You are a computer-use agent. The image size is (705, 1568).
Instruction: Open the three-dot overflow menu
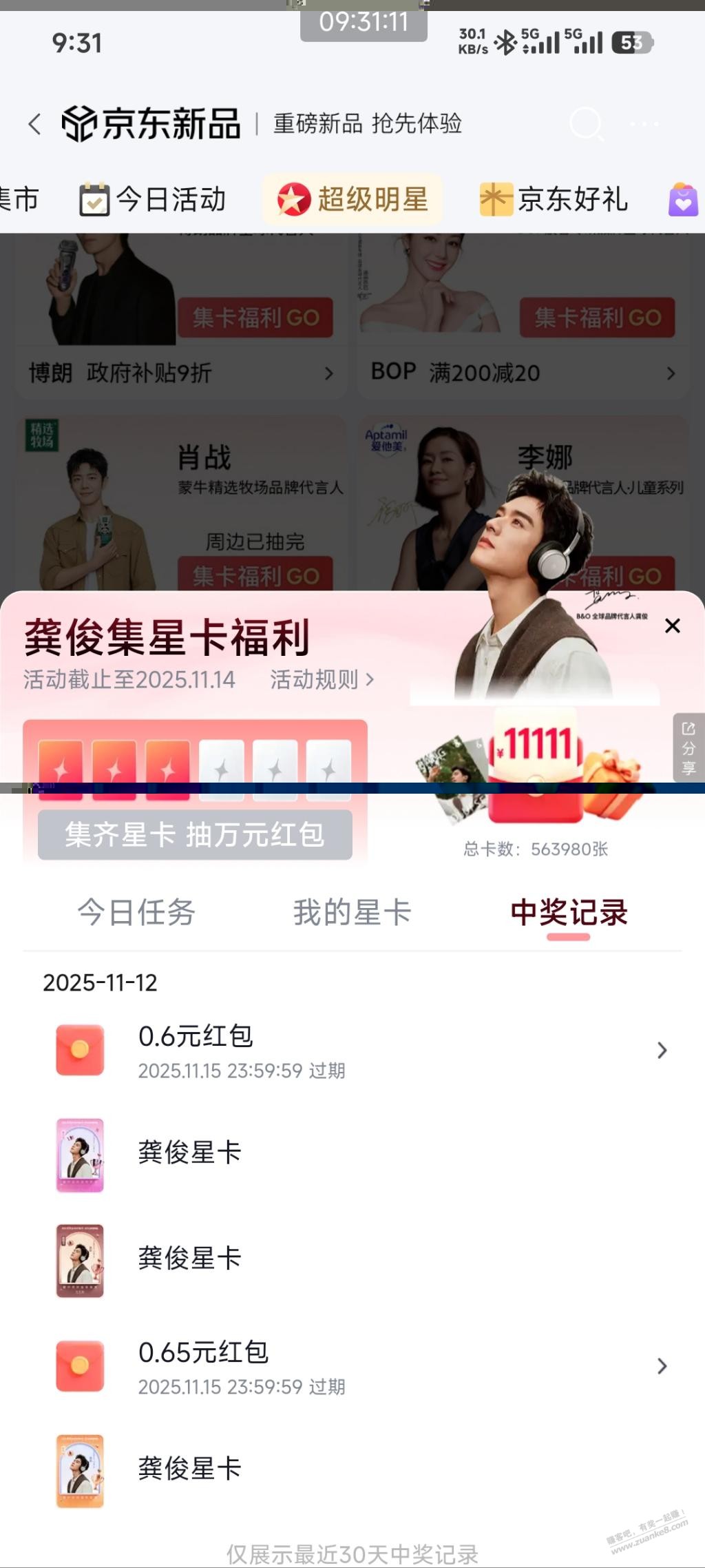click(644, 124)
